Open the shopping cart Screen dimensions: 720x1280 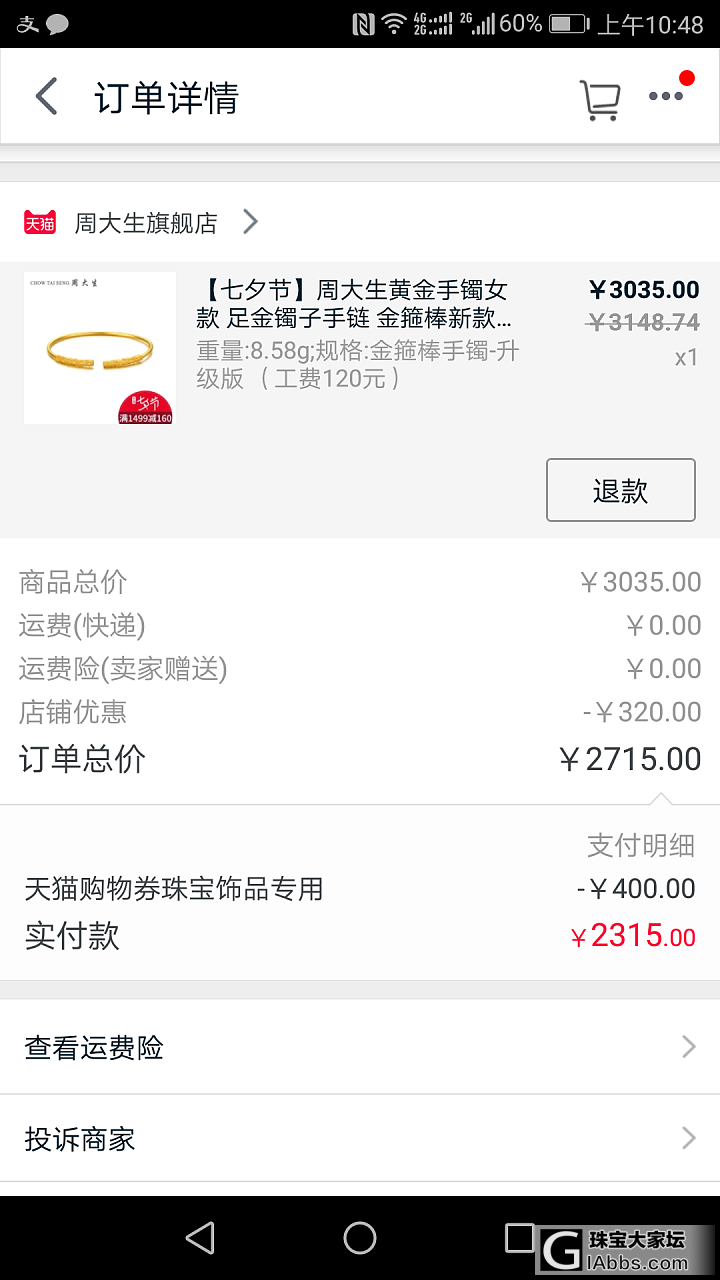pyautogui.click(x=599, y=99)
